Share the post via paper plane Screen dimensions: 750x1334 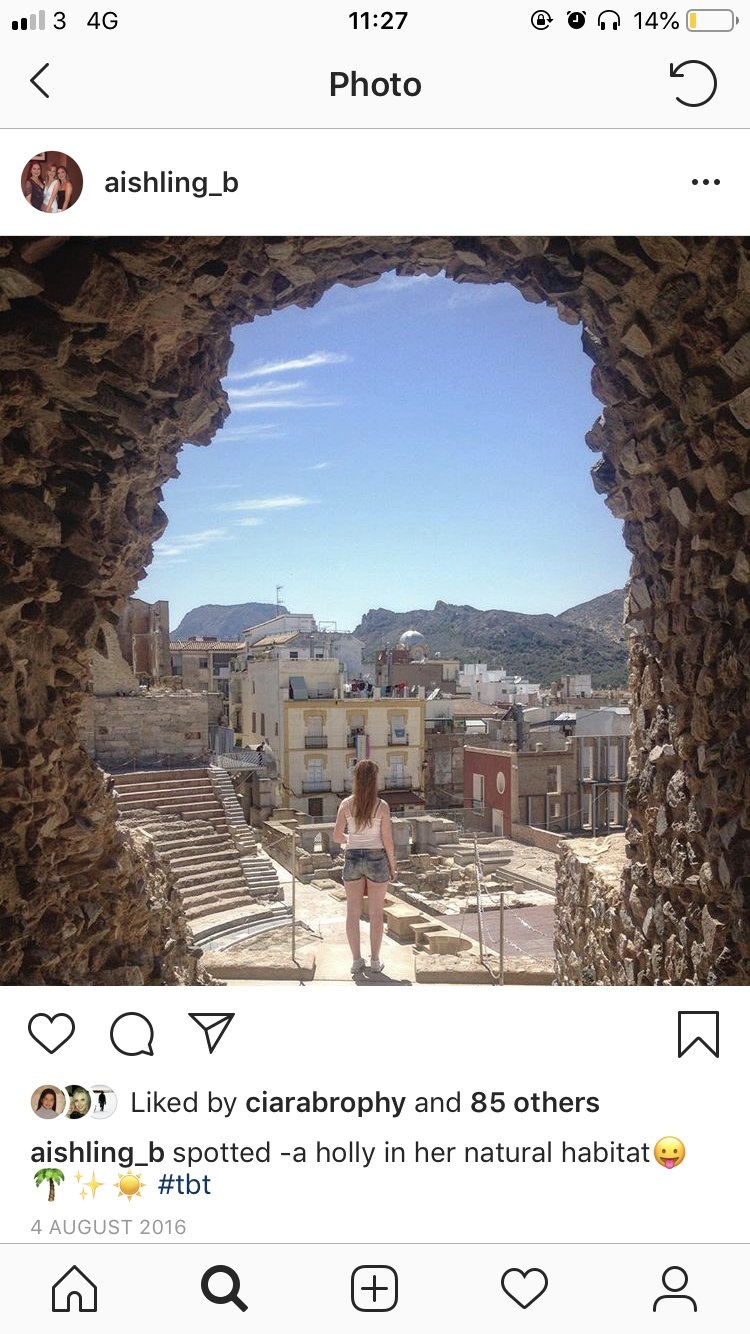pos(211,1033)
